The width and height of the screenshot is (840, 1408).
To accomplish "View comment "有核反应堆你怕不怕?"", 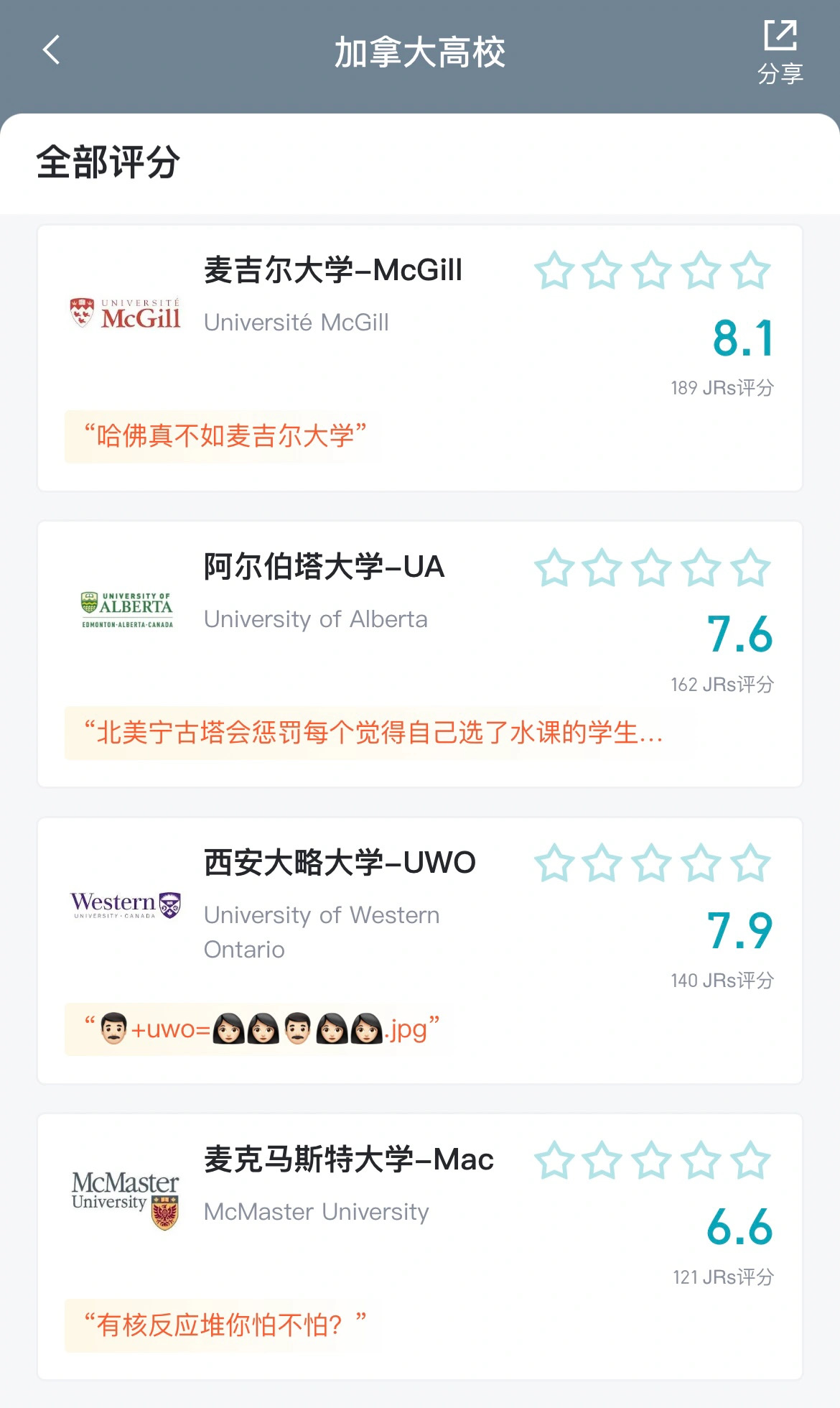I will (x=225, y=1325).
